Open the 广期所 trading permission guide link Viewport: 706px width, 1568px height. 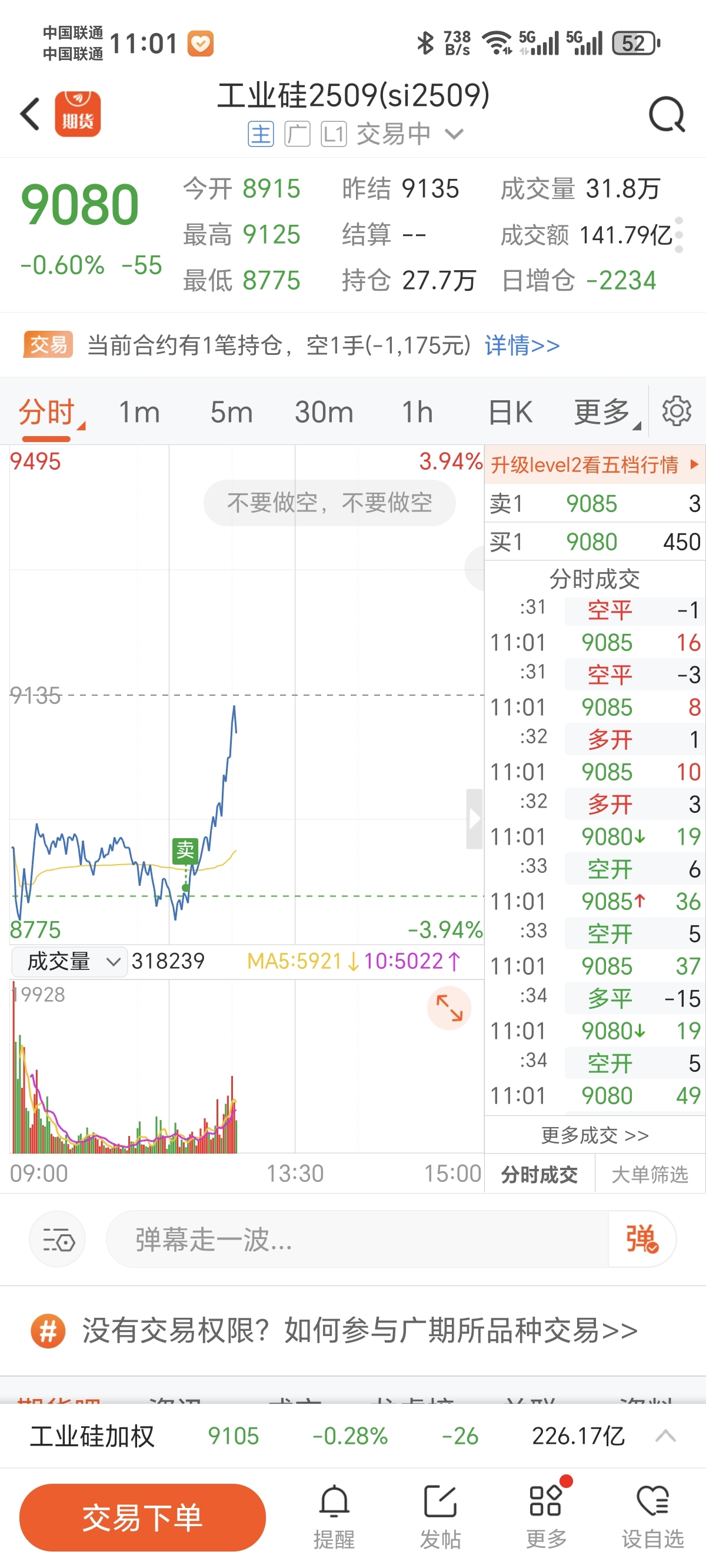359,1331
